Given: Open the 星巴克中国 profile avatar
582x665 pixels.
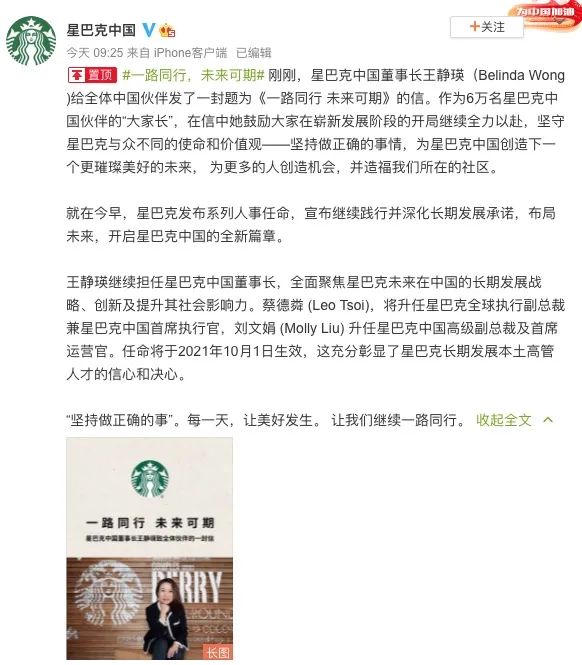Looking at the screenshot, I should click(31, 41).
